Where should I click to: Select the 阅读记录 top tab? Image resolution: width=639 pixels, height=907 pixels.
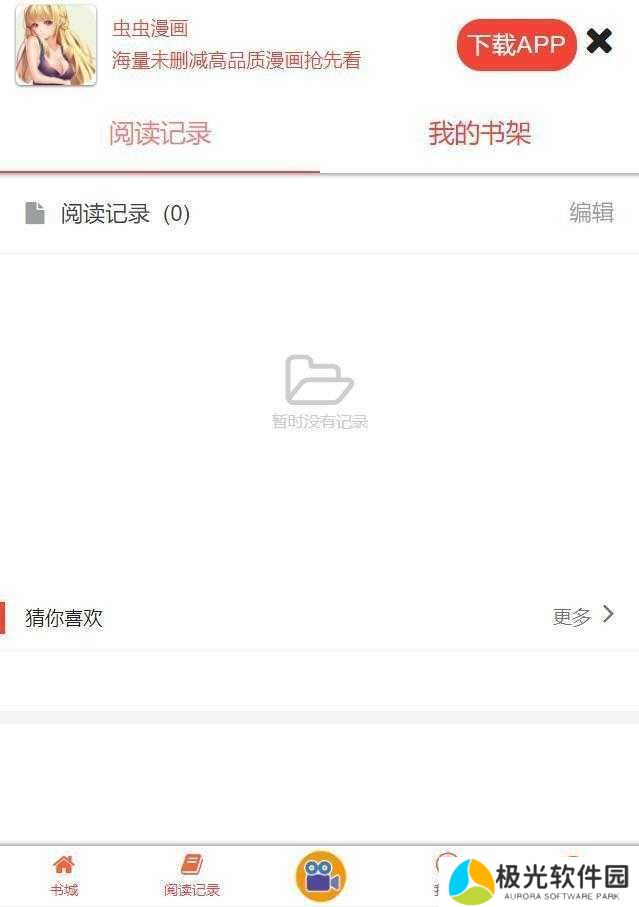(x=160, y=134)
